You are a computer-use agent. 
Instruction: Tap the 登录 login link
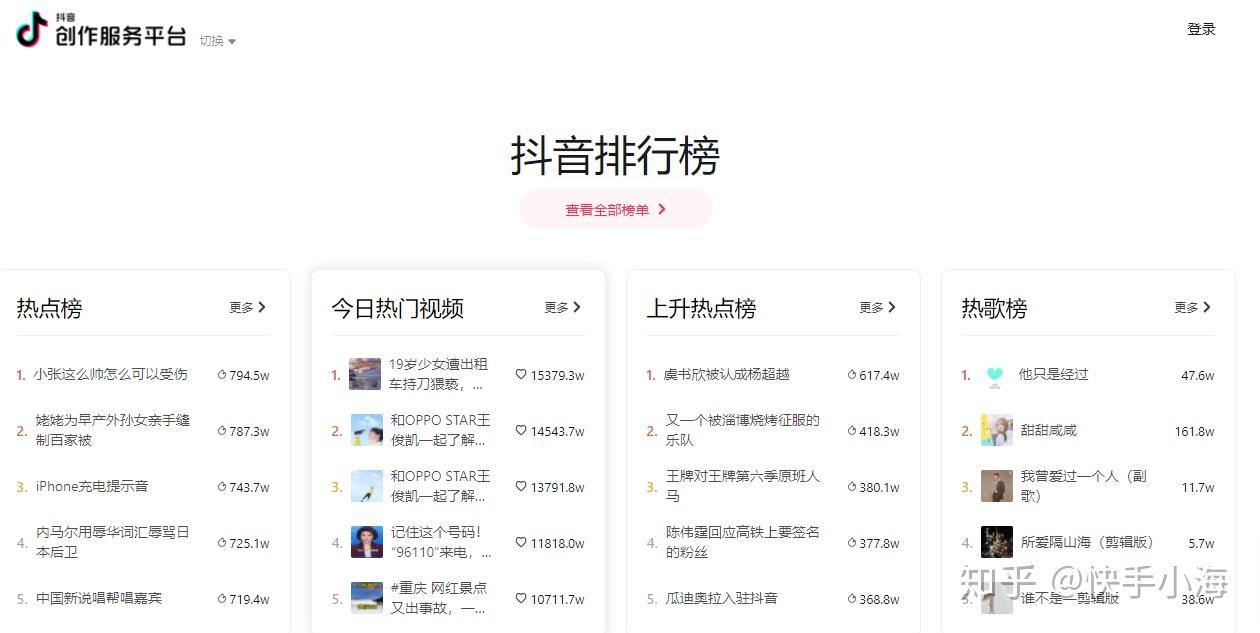1200,29
